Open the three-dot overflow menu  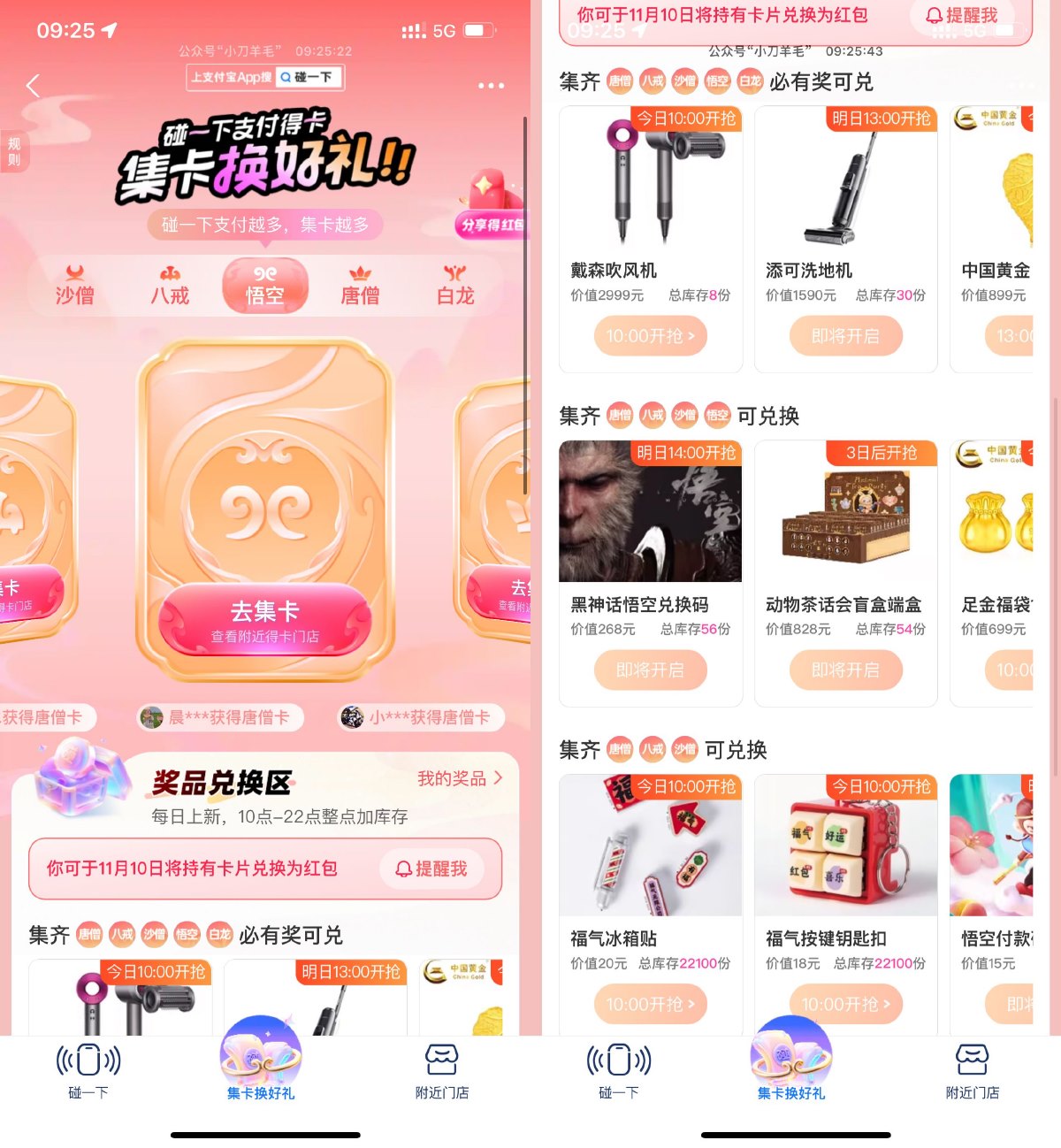491,86
